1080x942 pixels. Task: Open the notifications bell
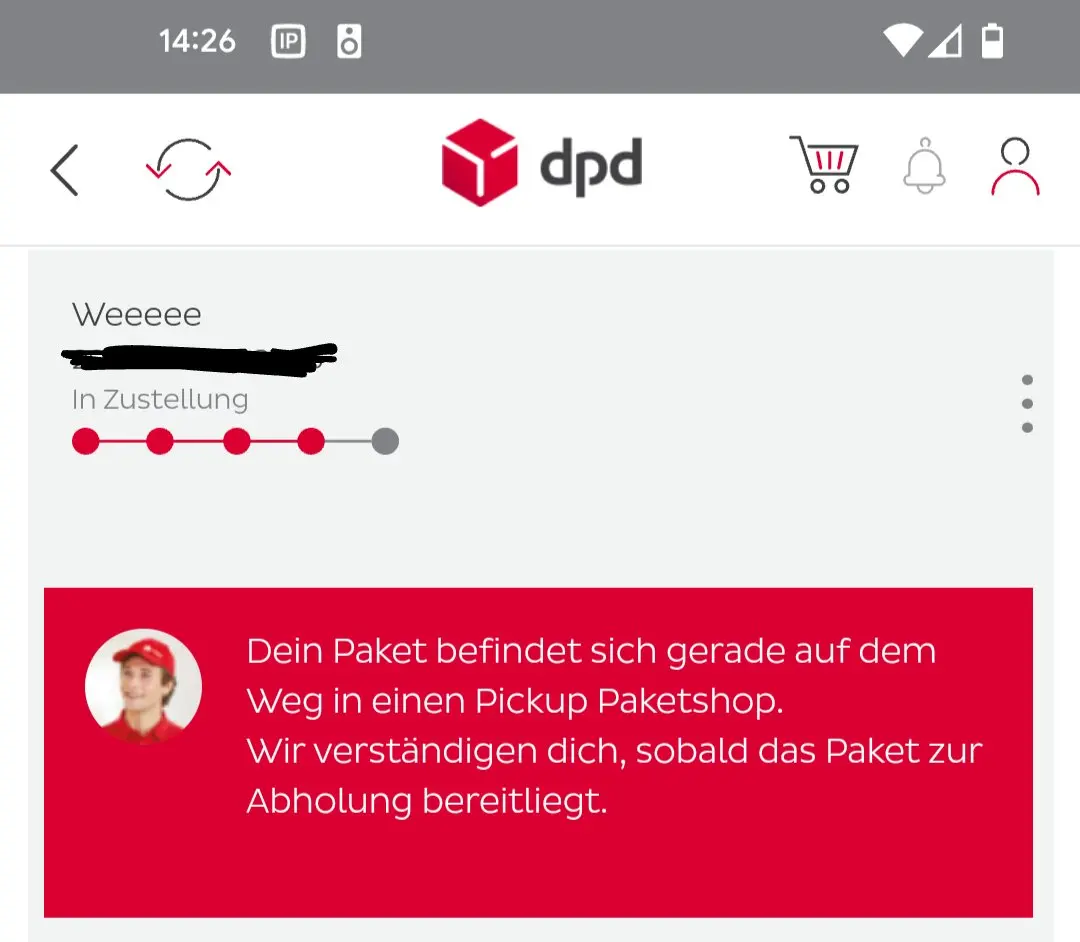pos(924,167)
